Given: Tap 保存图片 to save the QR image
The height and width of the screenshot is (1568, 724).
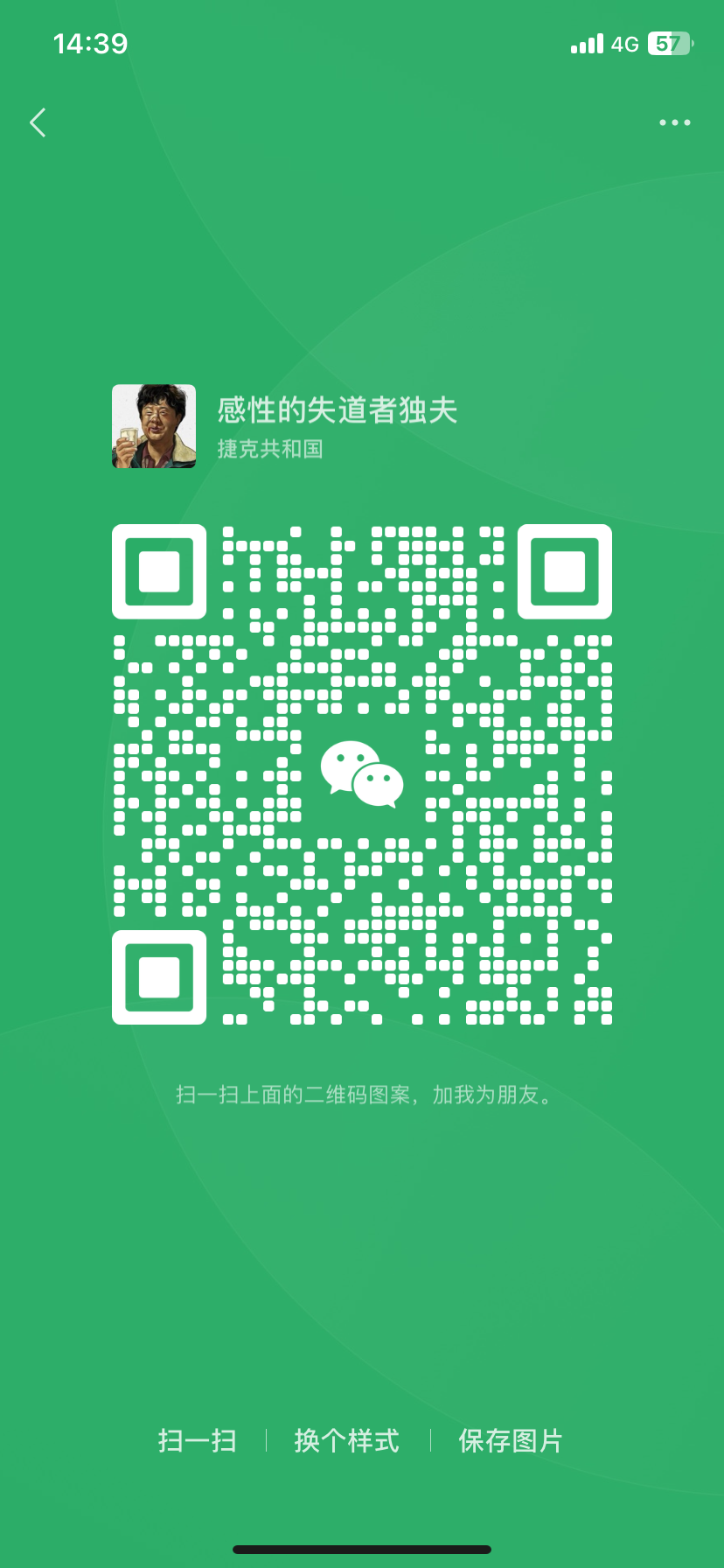Looking at the screenshot, I should point(511,1441).
